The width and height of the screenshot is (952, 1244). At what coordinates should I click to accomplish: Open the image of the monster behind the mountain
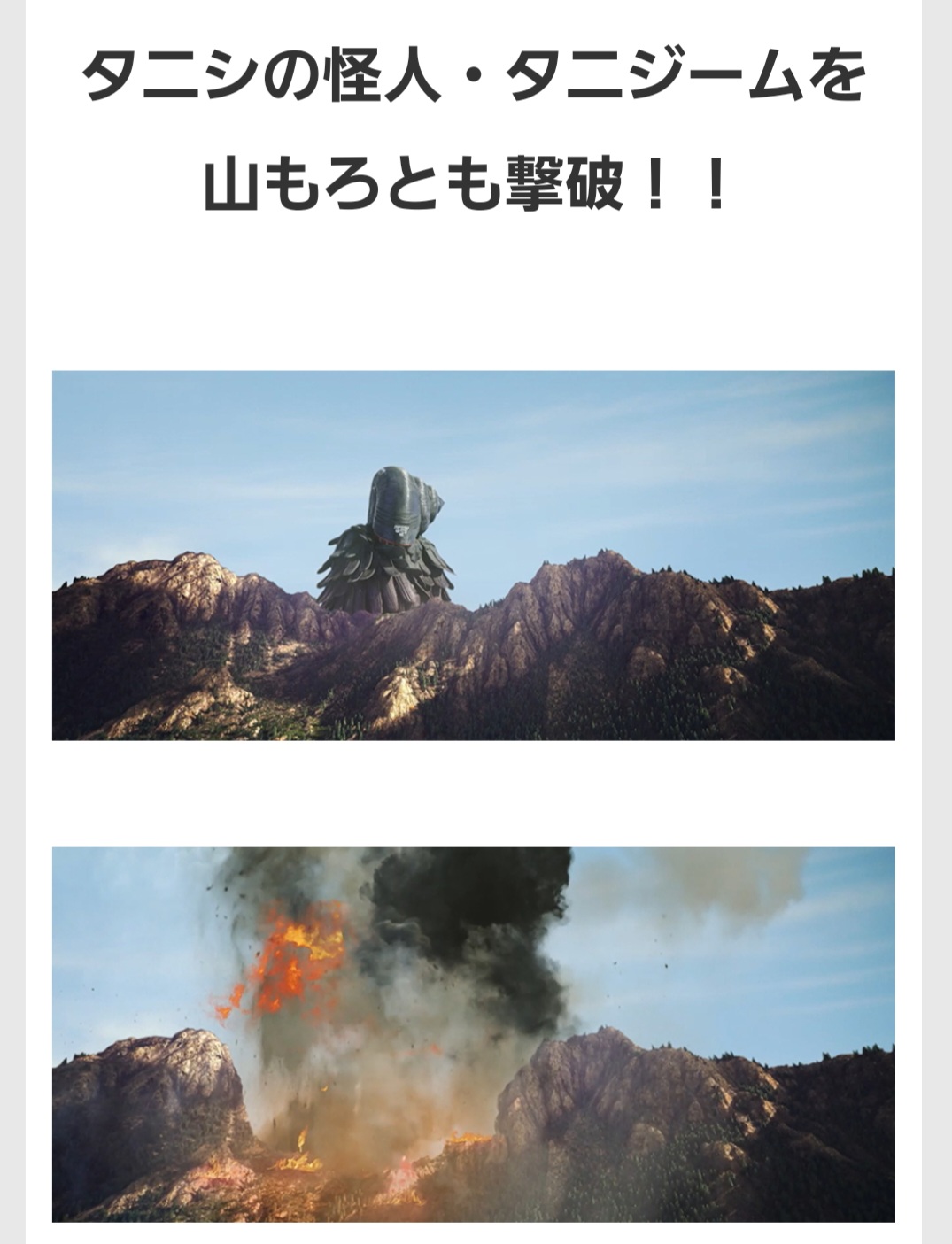click(473, 555)
